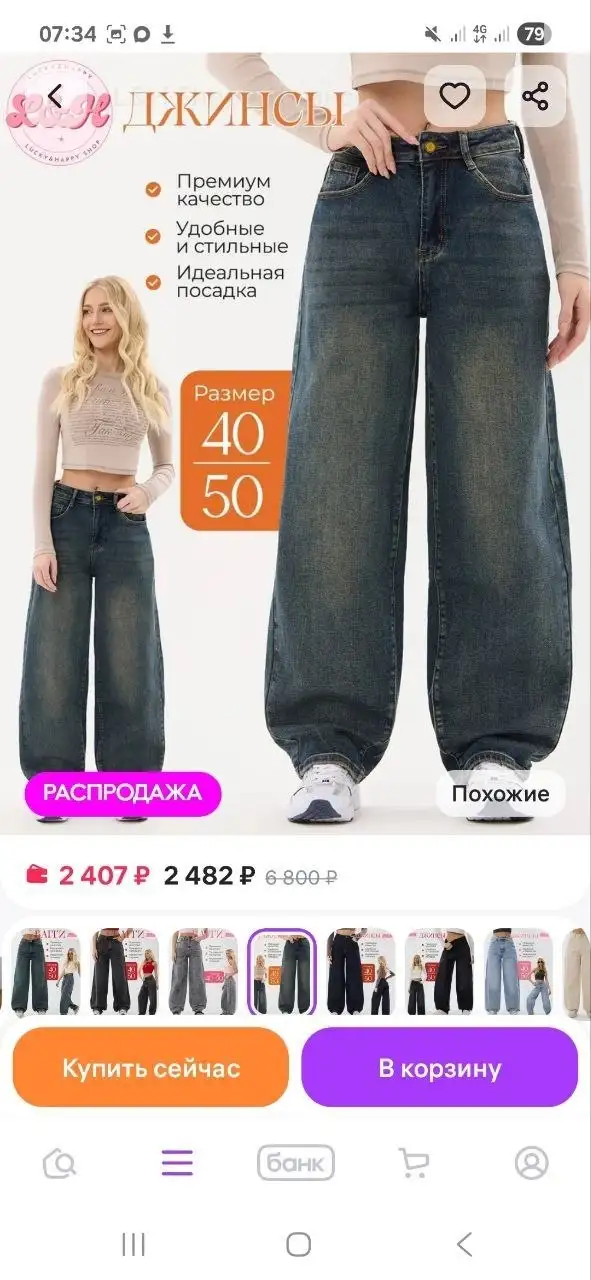Open the Похожие similar items button

coord(500,794)
